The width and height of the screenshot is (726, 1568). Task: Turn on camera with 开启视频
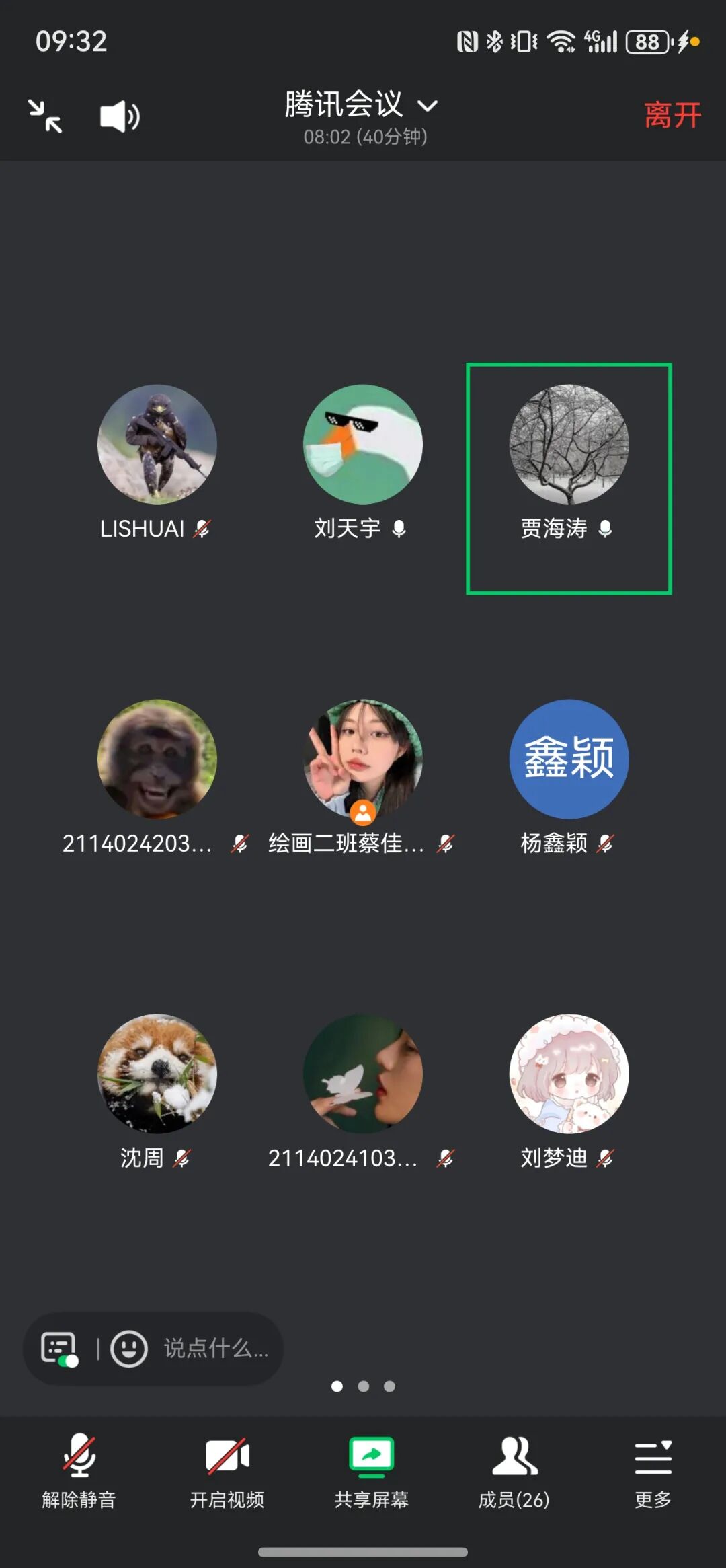click(227, 1471)
